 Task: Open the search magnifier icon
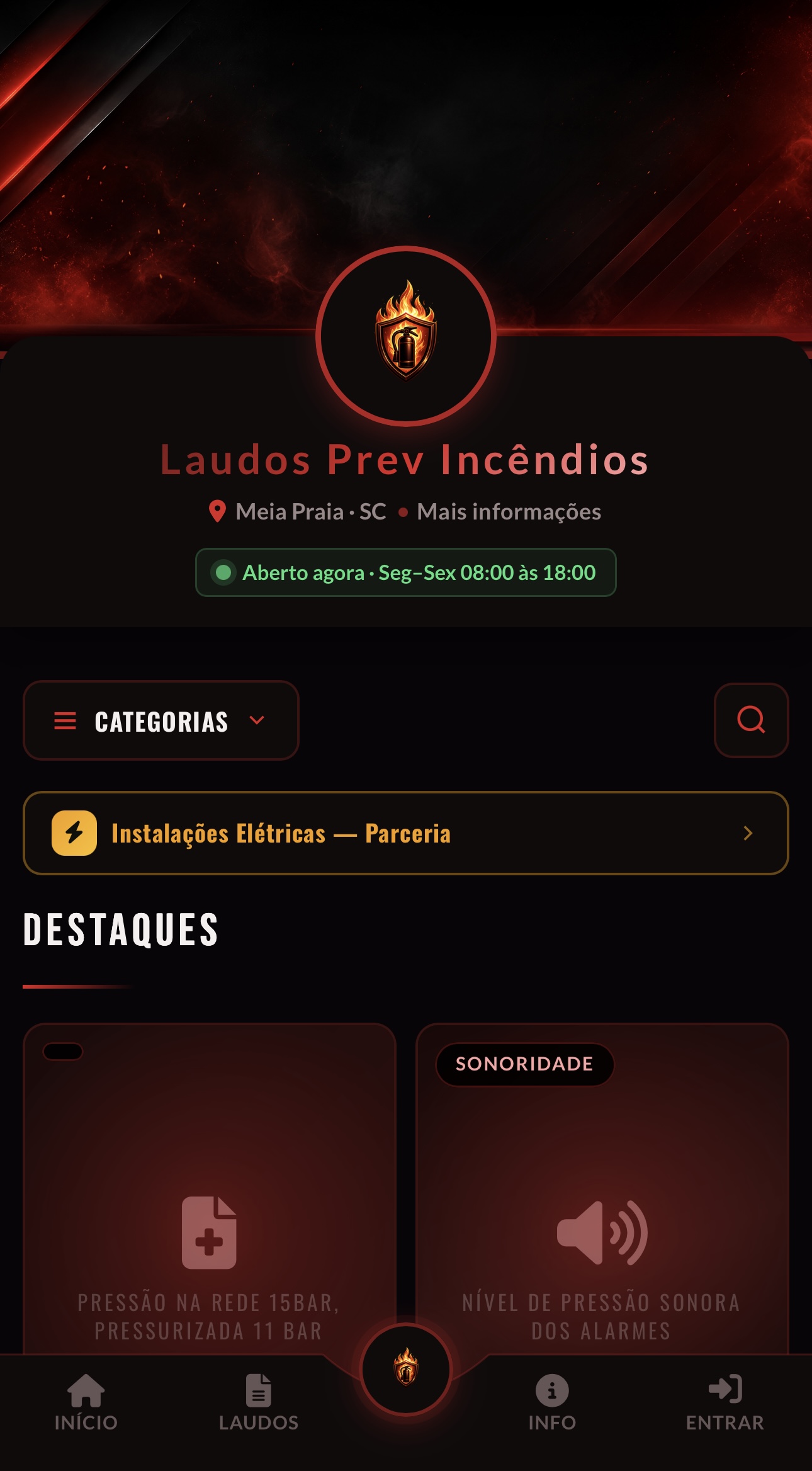click(751, 720)
